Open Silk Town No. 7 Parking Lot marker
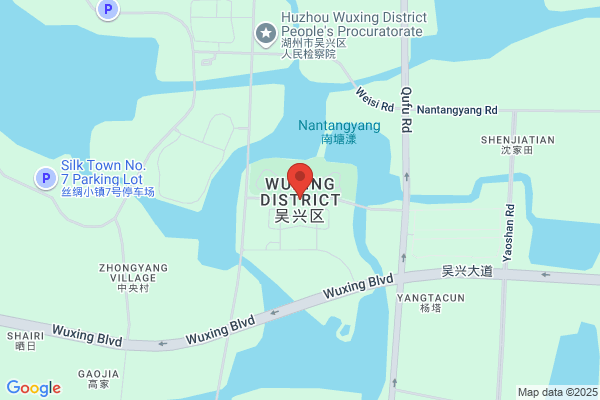The width and height of the screenshot is (600, 400). (45, 178)
